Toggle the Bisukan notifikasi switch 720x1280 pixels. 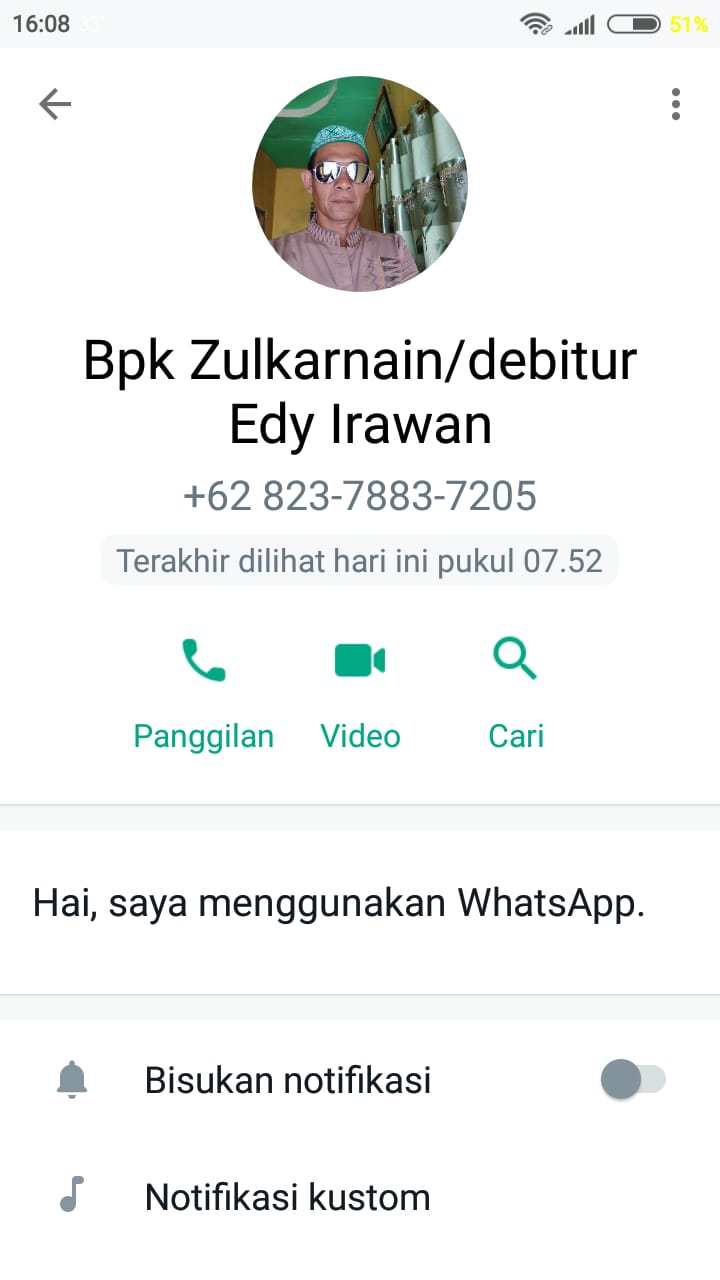pos(632,1080)
